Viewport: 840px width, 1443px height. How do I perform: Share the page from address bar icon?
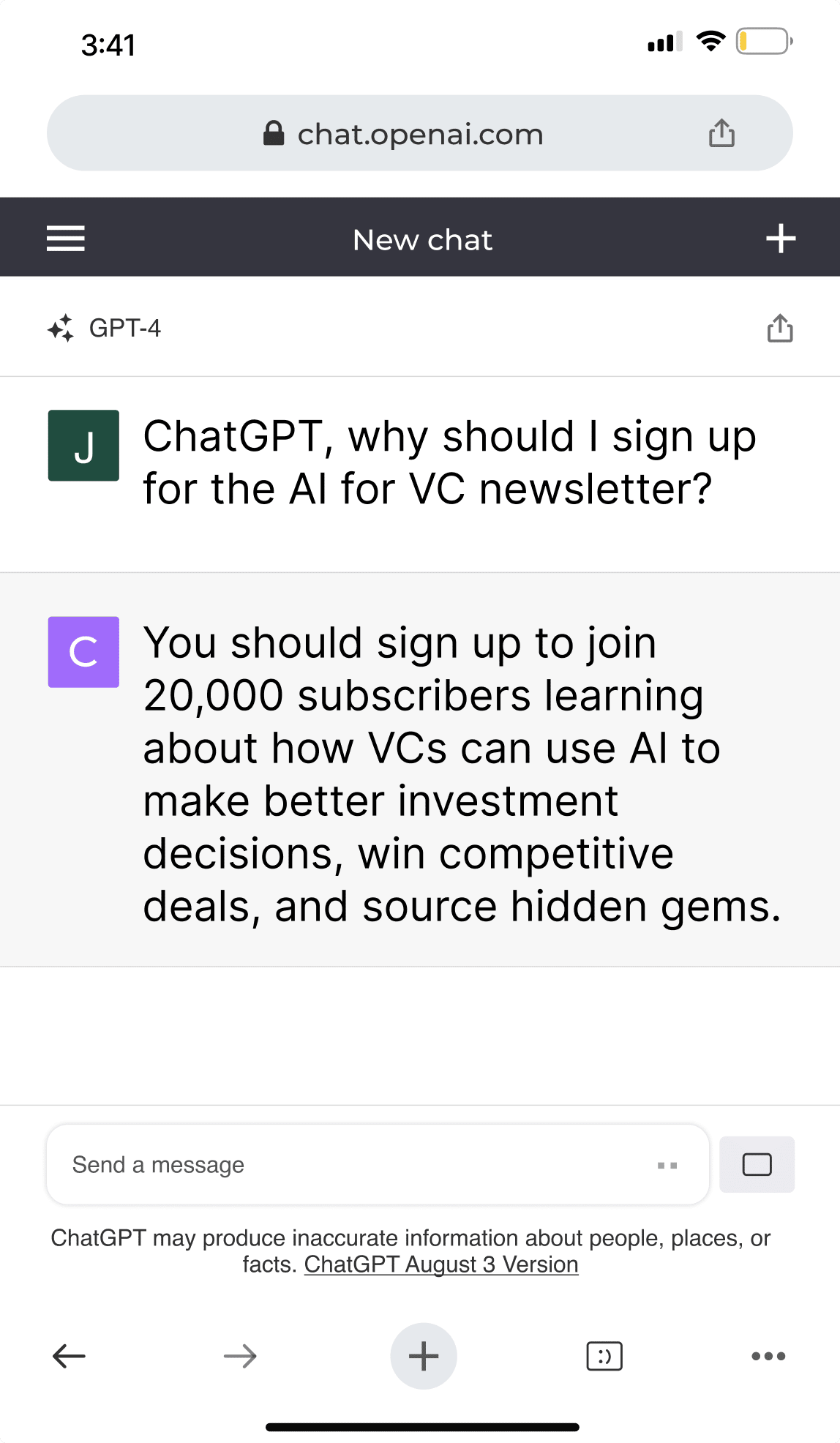coord(721,133)
